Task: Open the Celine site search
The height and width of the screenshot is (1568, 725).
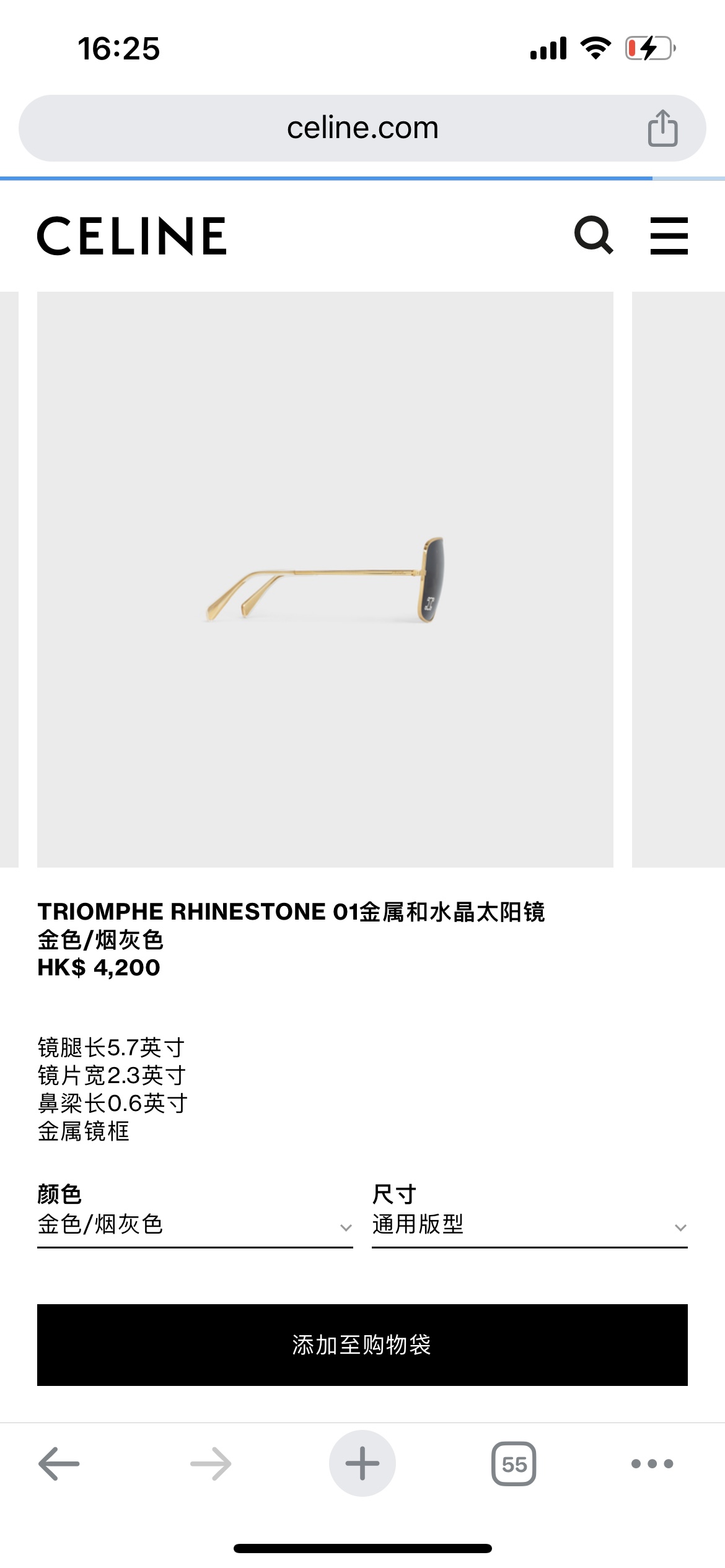Action: point(594,235)
